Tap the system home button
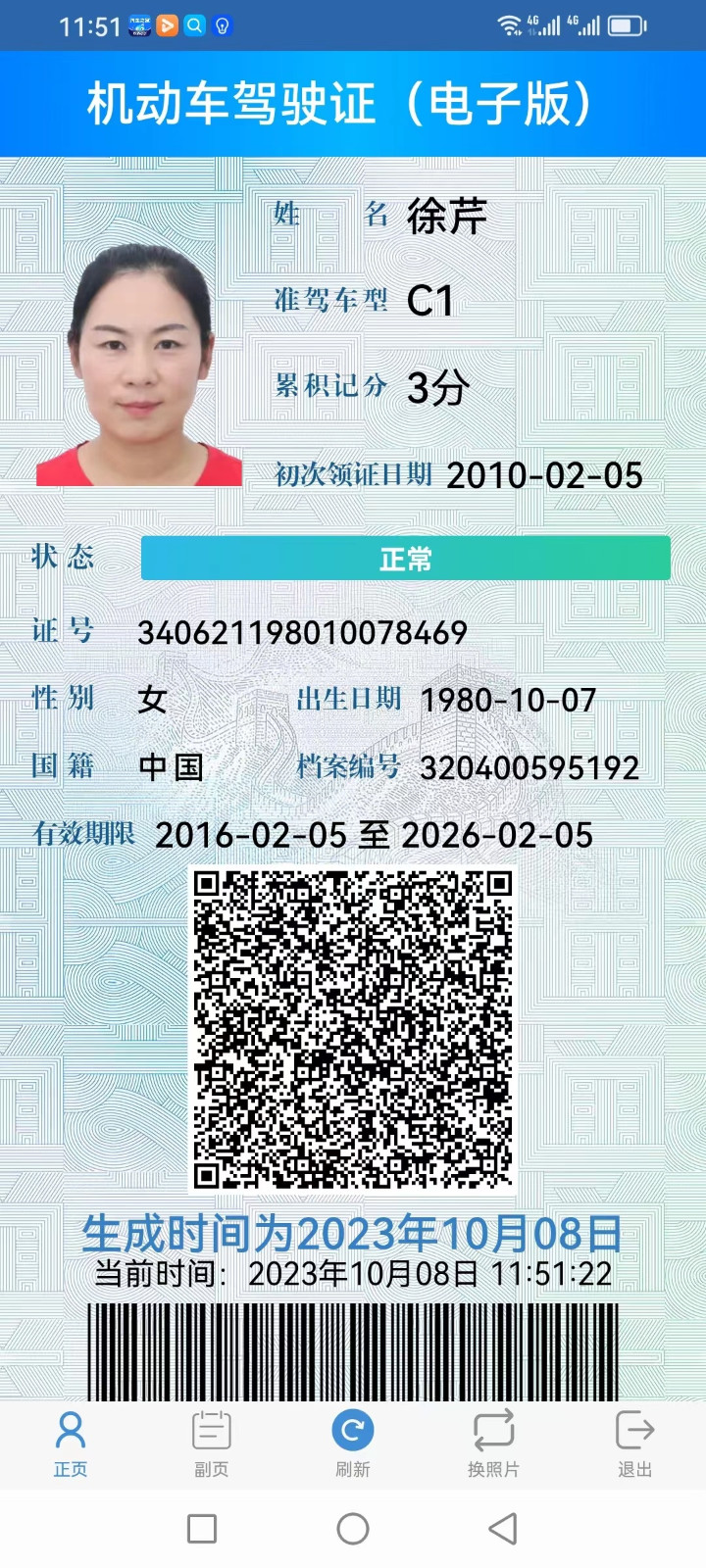The width and height of the screenshot is (706, 1568). tap(352, 1528)
